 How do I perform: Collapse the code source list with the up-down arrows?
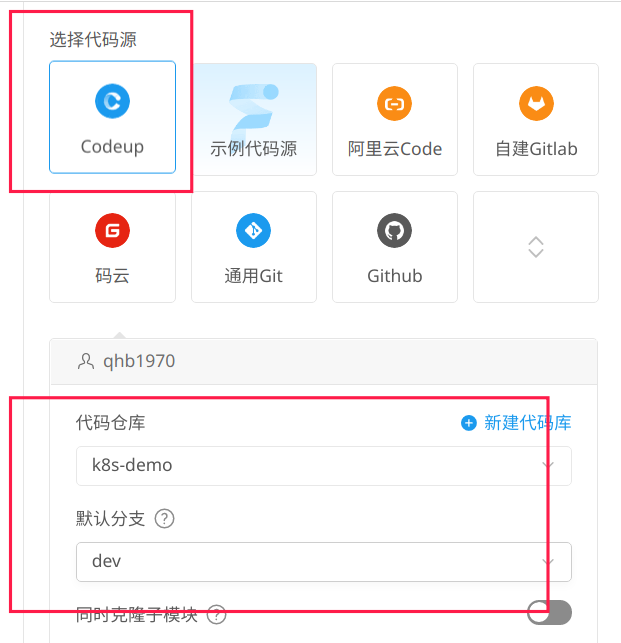pos(536,247)
